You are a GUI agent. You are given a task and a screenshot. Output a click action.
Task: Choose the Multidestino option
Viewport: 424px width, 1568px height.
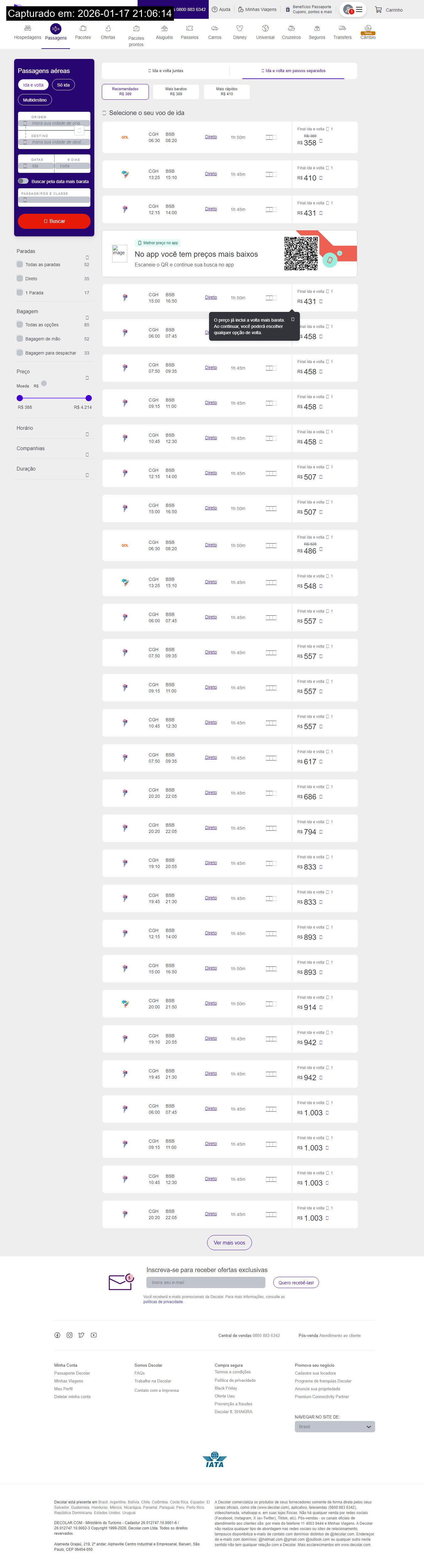(35, 100)
